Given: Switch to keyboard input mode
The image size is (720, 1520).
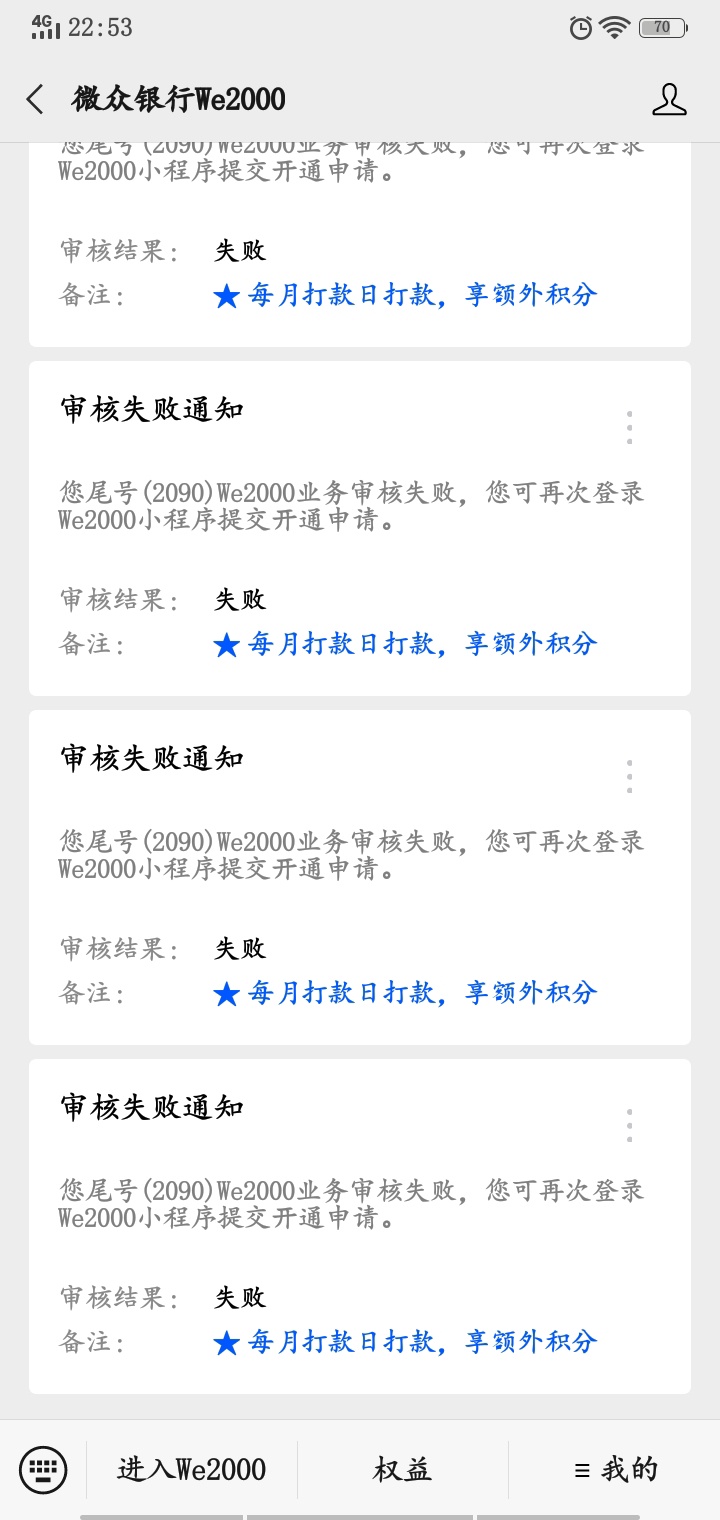Looking at the screenshot, I should [43, 1469].
